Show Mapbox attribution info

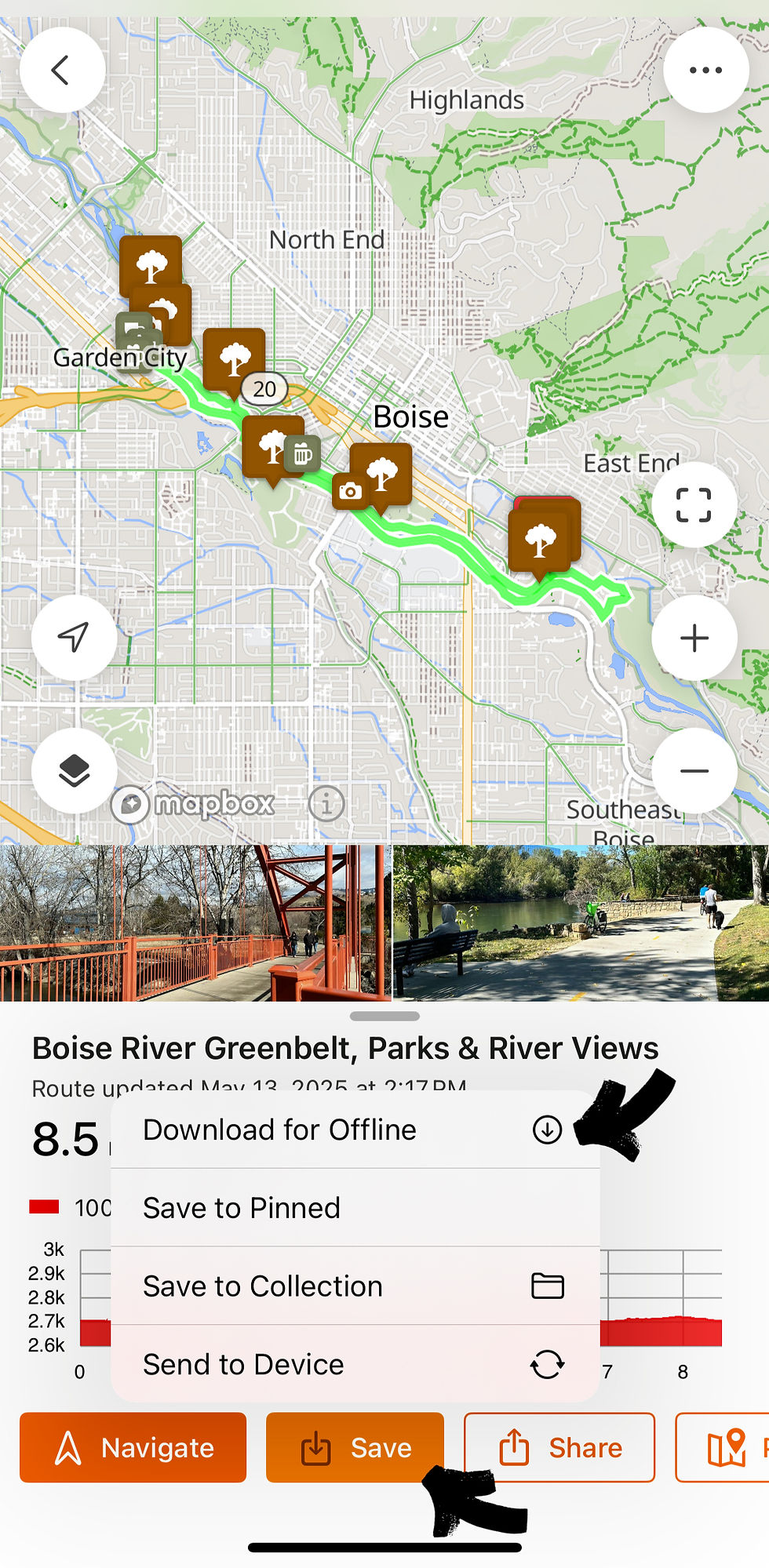[326, 803]
